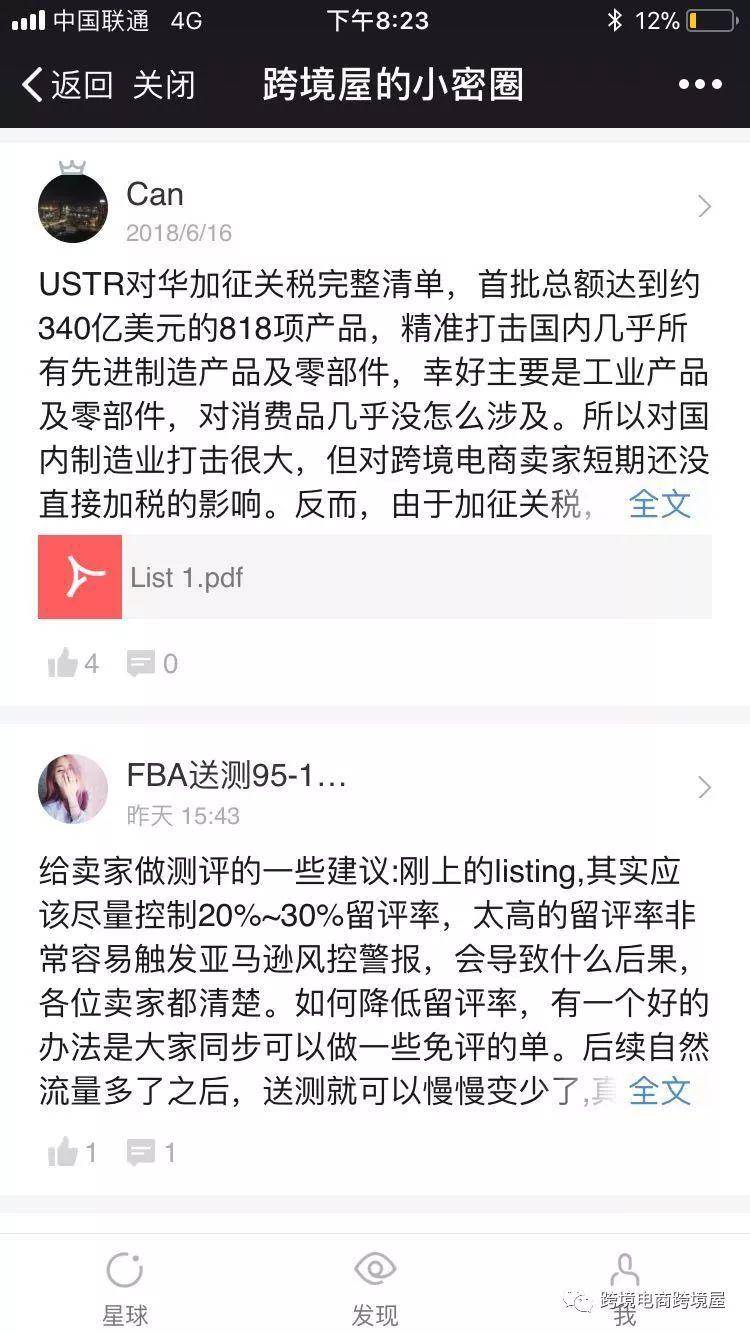Go back with the 返回 button
The image size is (750, 1334).
[x=67, y=85]
